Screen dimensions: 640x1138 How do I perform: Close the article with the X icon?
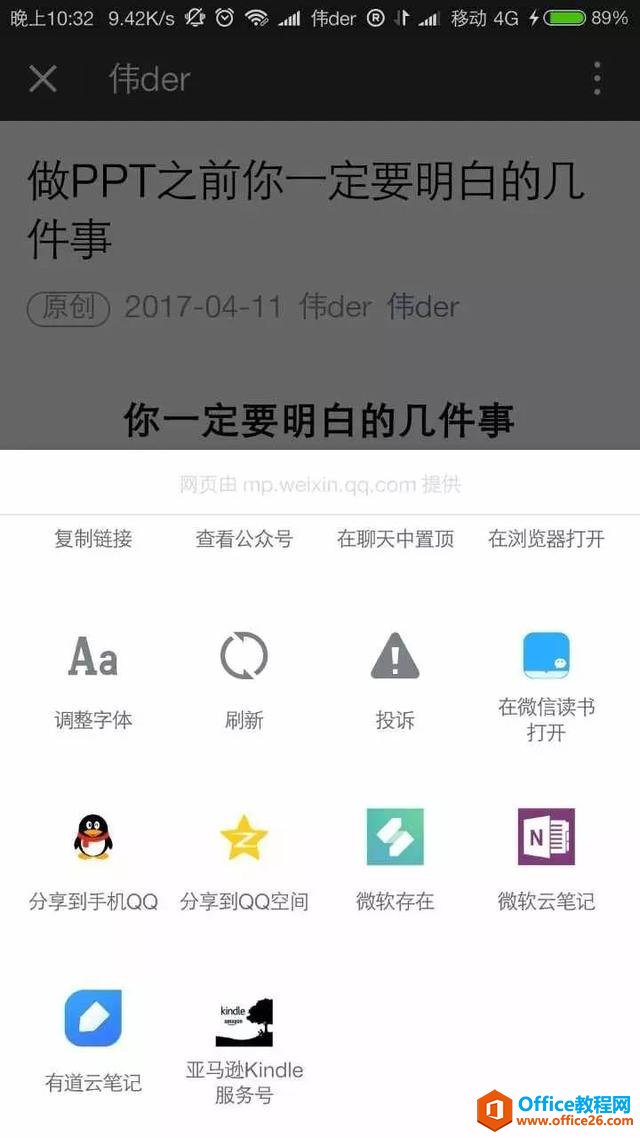(43, 78)
